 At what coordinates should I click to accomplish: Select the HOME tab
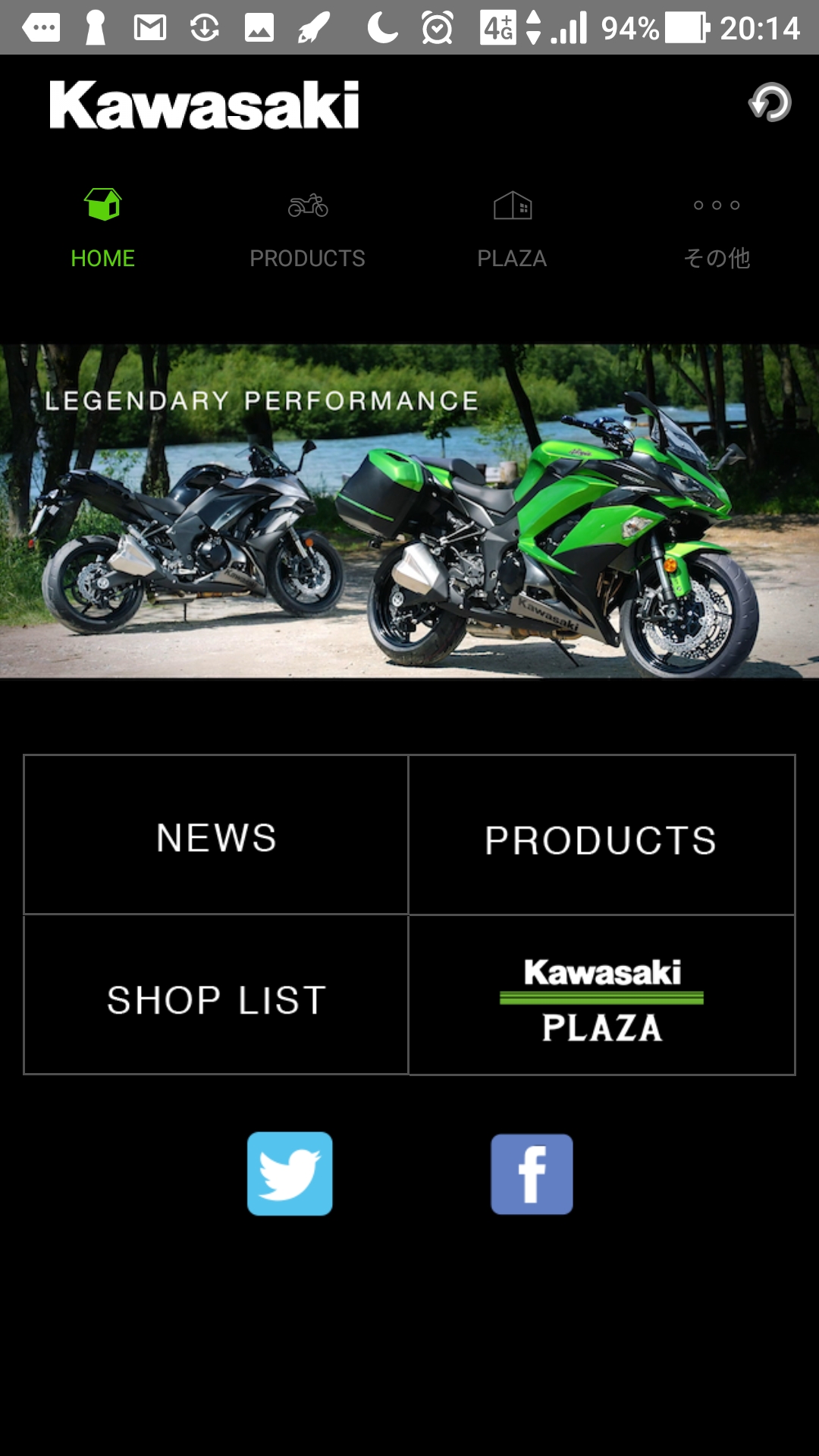tap(102, 229)
